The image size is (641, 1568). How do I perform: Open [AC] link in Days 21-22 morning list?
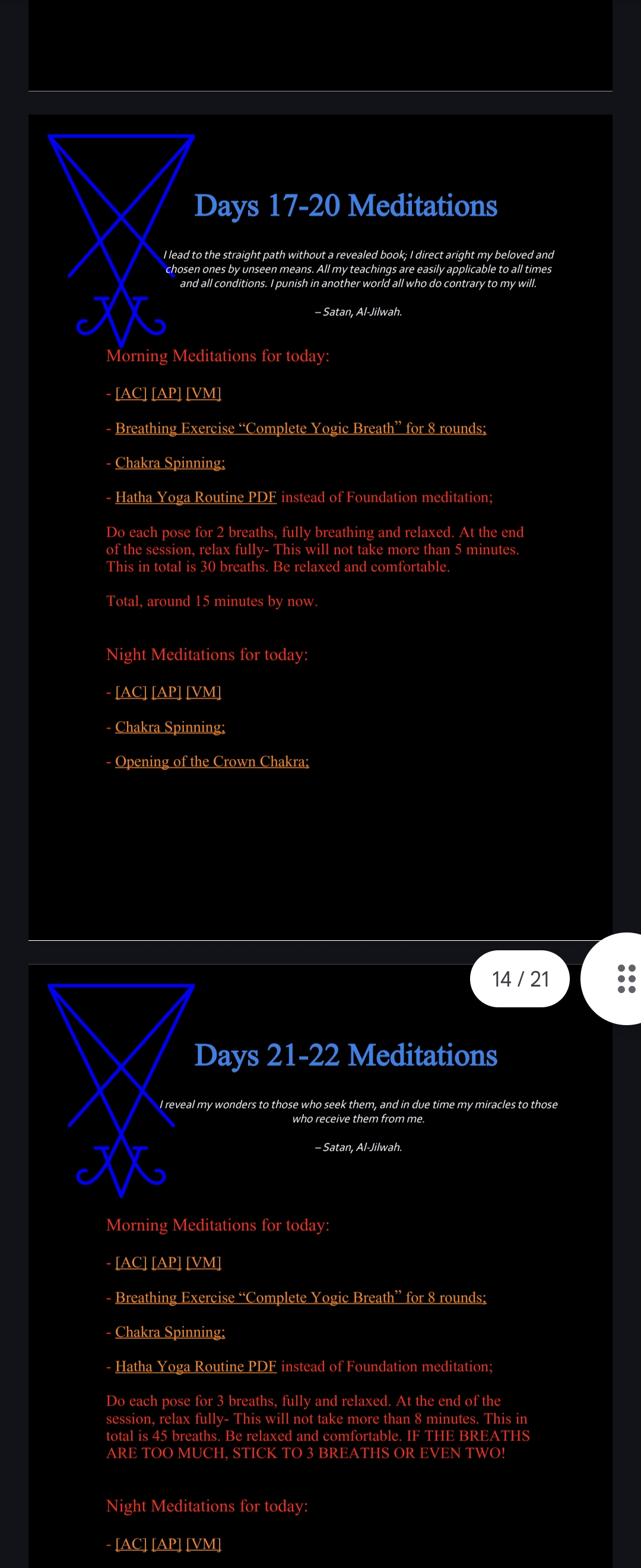click(x=131, y=1263)
